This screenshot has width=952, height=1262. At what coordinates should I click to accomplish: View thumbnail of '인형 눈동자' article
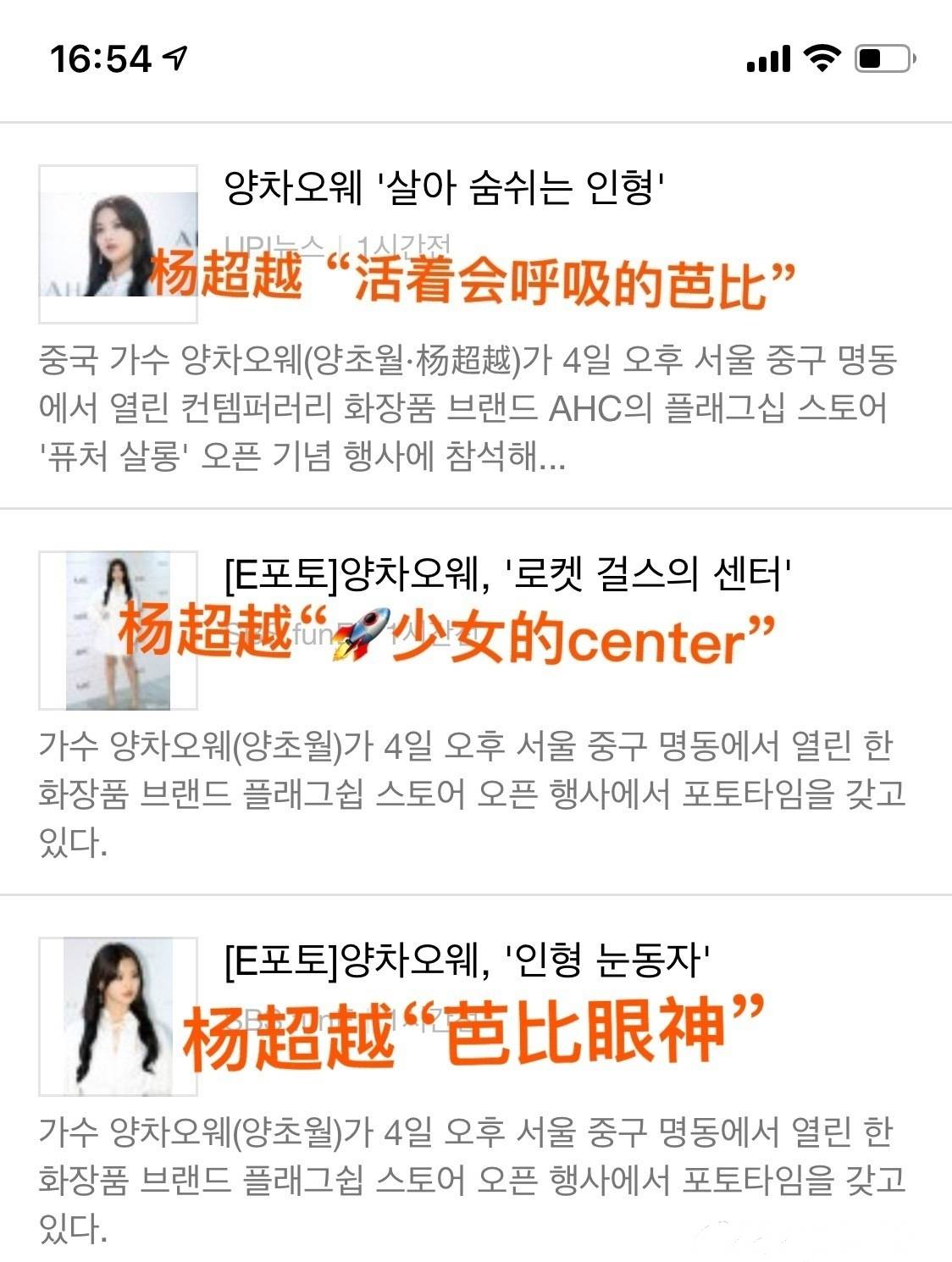click(118, 1016)
